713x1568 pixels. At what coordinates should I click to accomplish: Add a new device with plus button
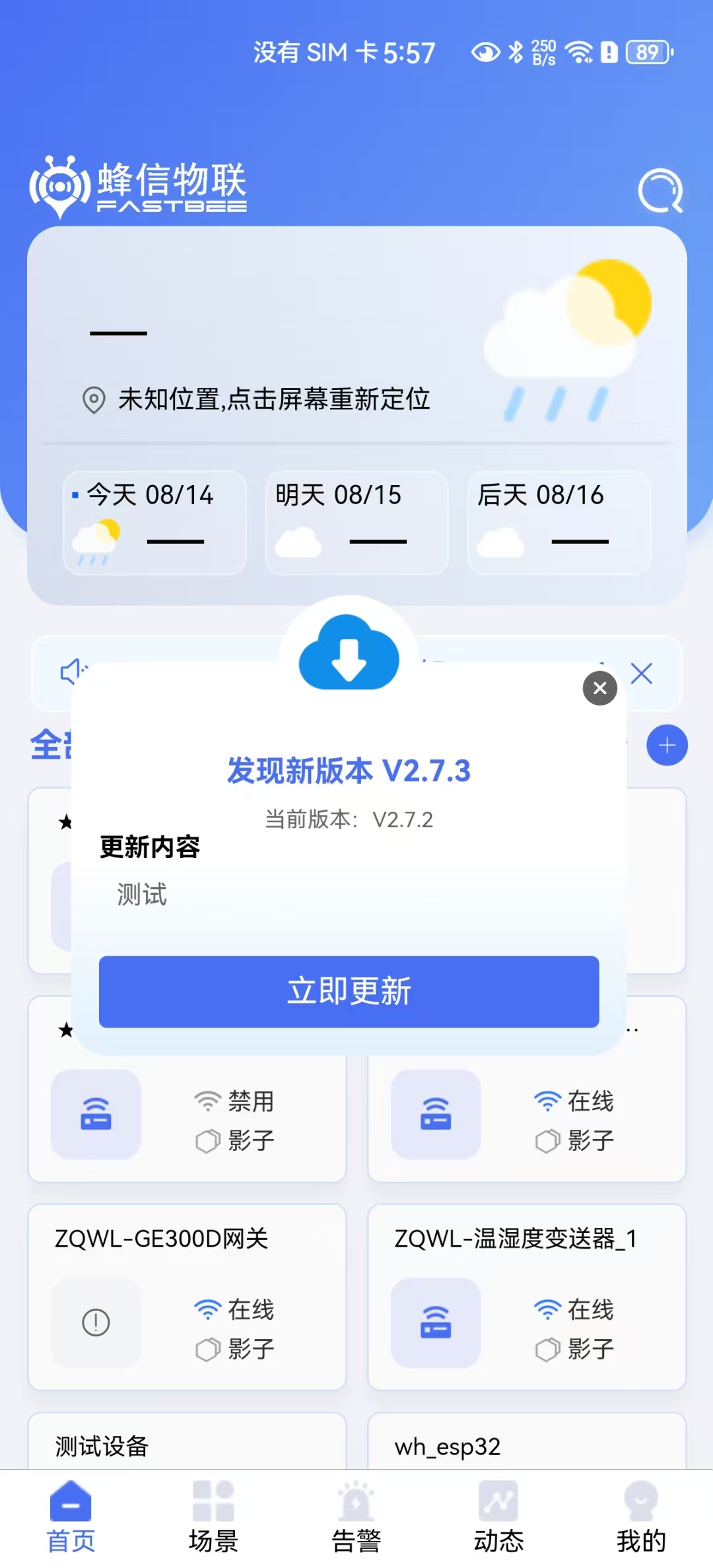[x=667, y=745]
